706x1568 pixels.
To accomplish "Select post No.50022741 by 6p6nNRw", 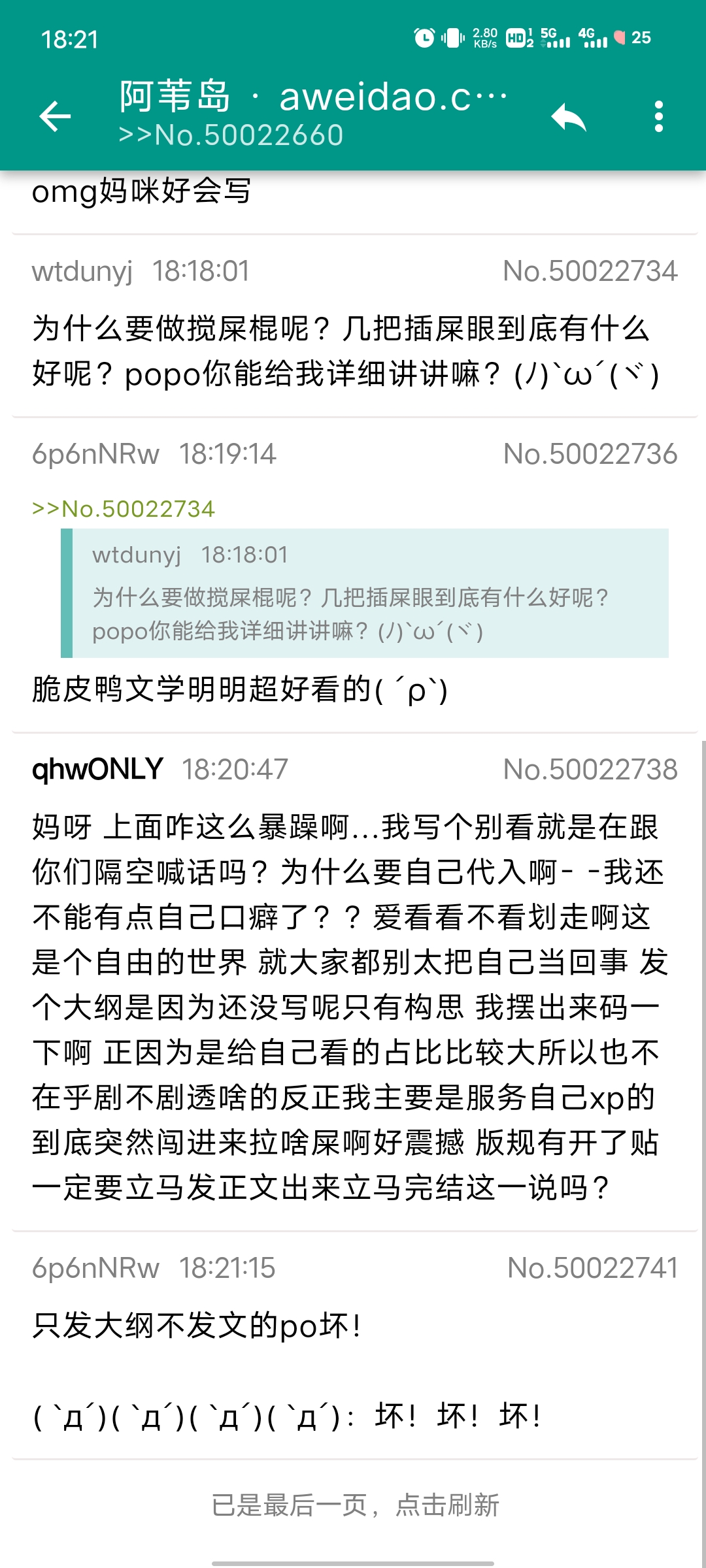I will (353, 1346).
